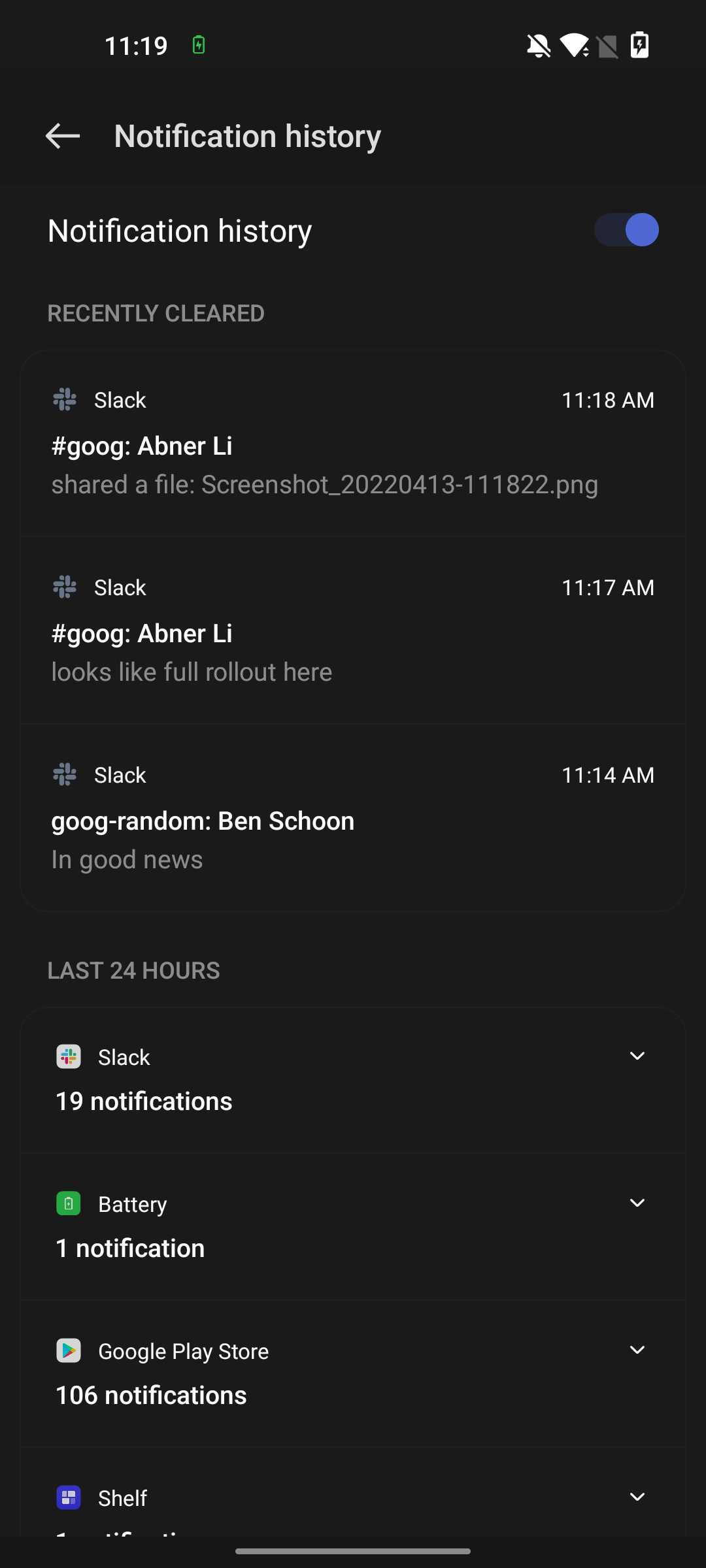706x1568 pixels.
Task: Go back from Notification history
Action: 63,136
